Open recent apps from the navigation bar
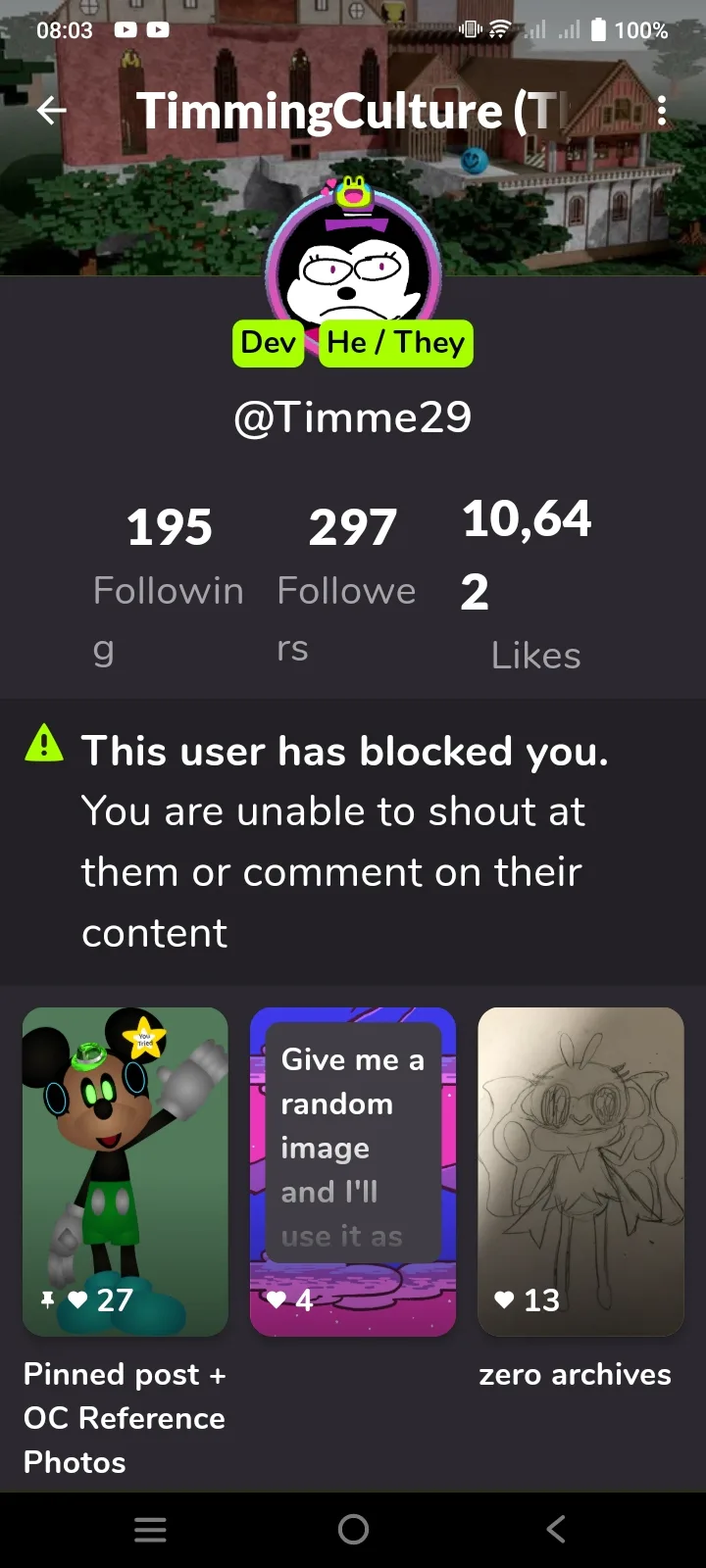This screenshot has width=706, height=1568. click(x=150, y=1529)
